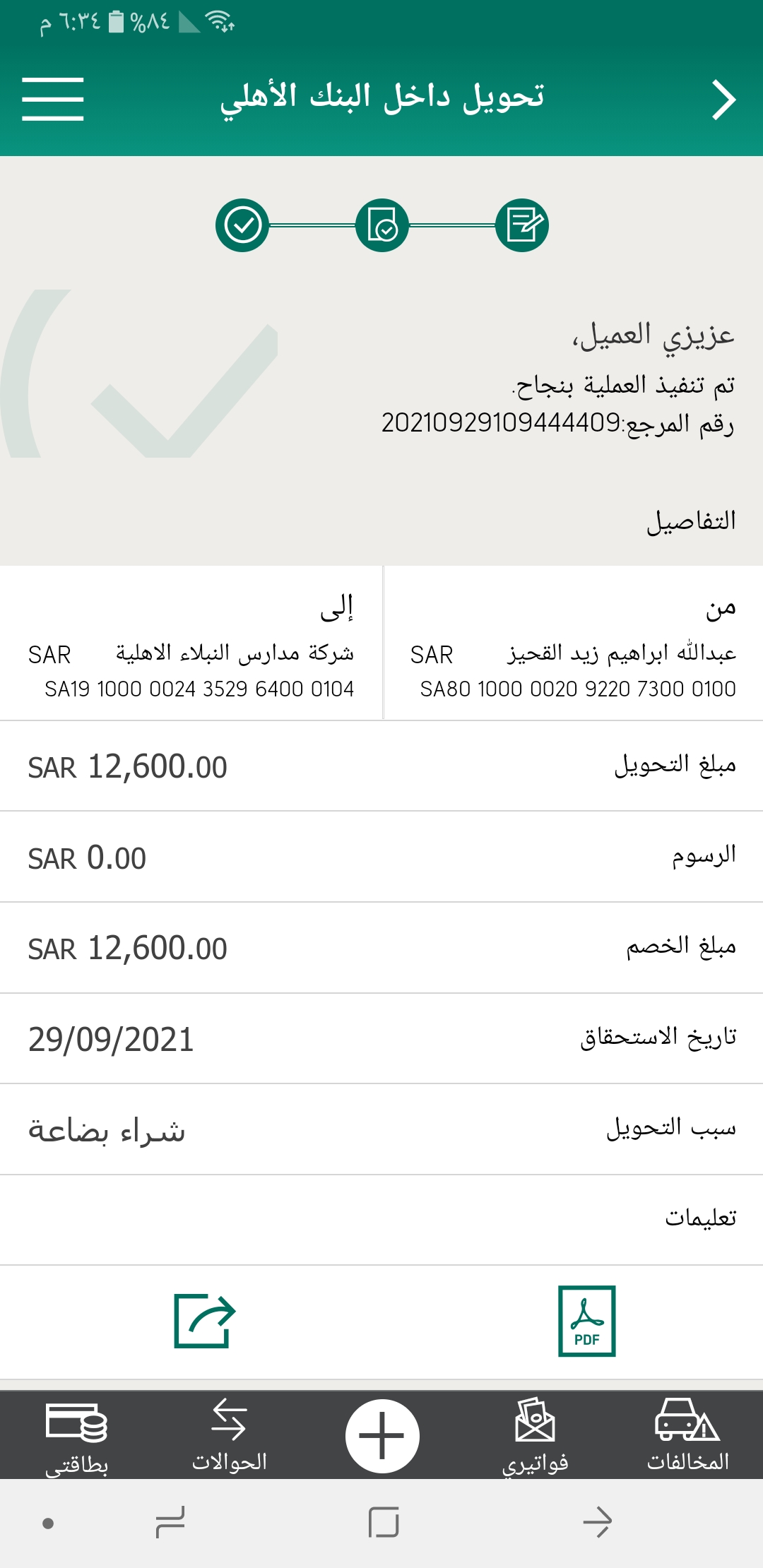763x1568 pixels.
Task: Tap the system back arrow
Action: 598,1522
